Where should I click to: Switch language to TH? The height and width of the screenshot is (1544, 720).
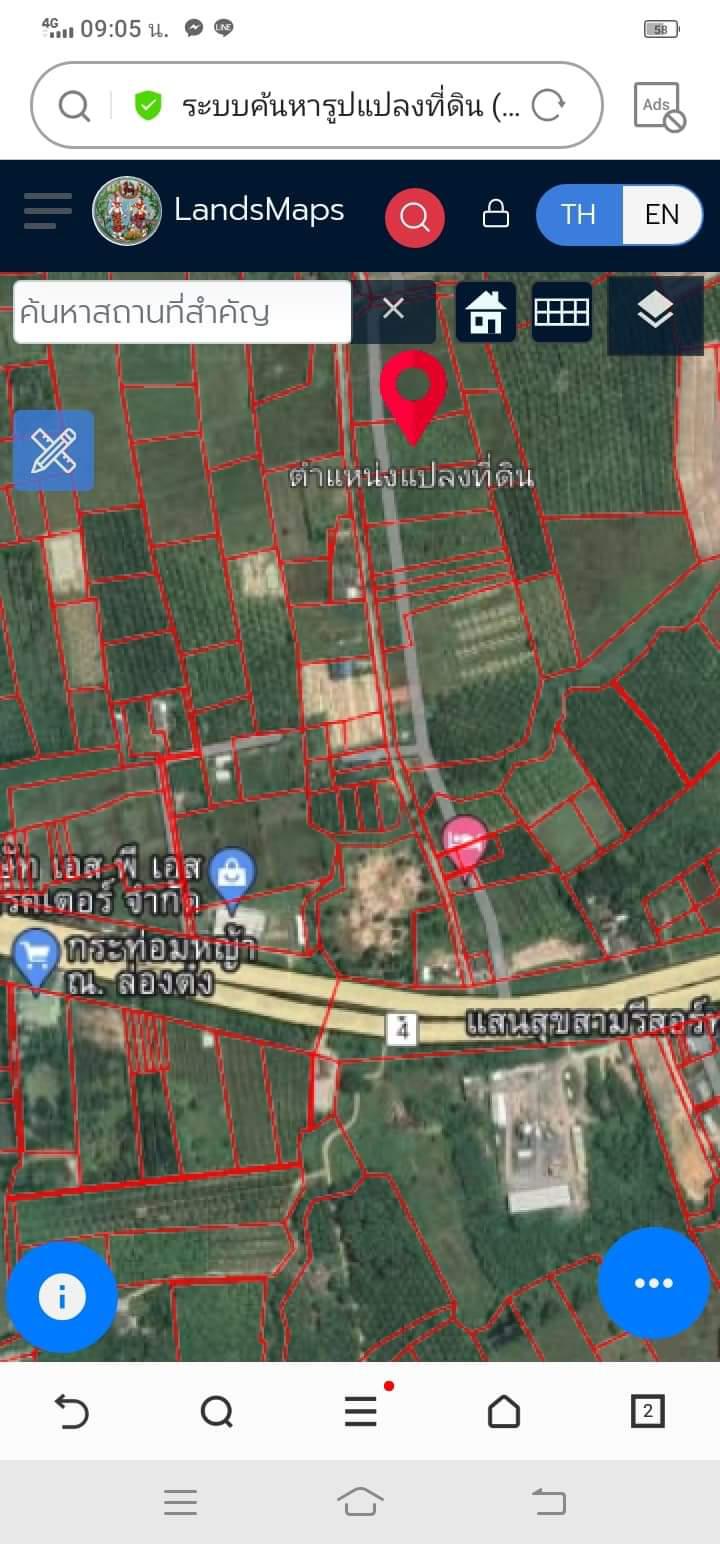coord(578,214)
